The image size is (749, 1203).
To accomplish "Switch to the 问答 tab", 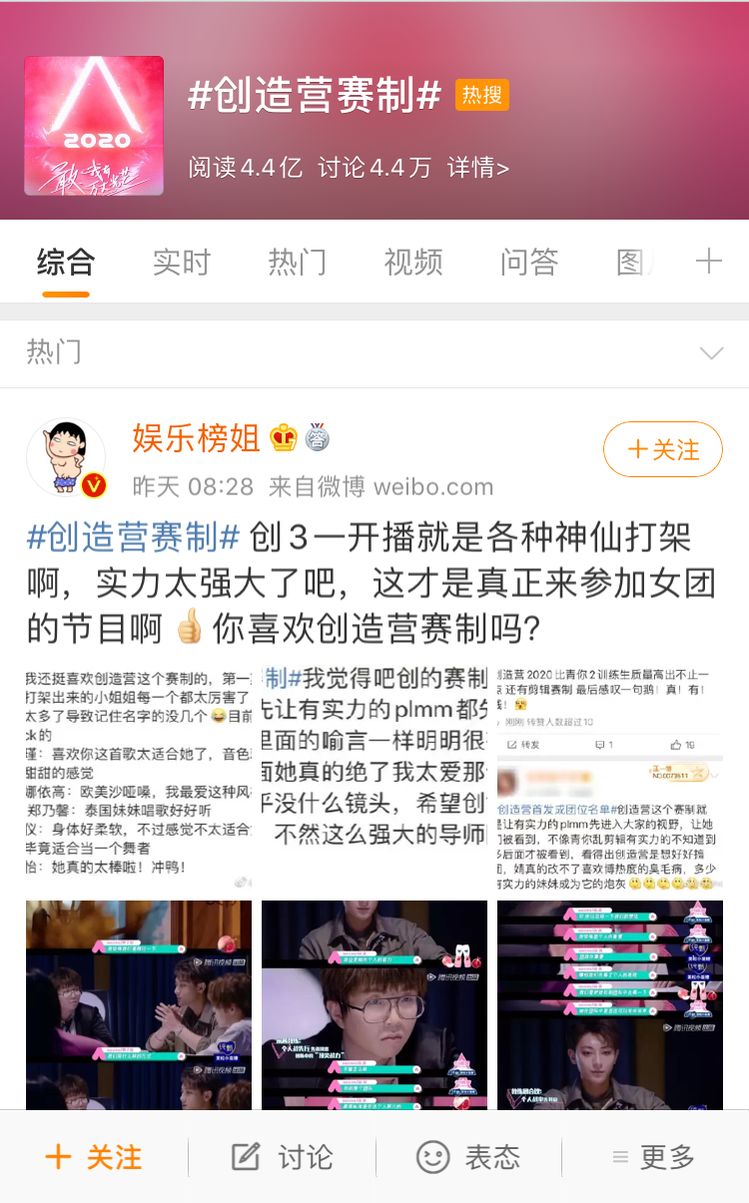I will (529, 262).
